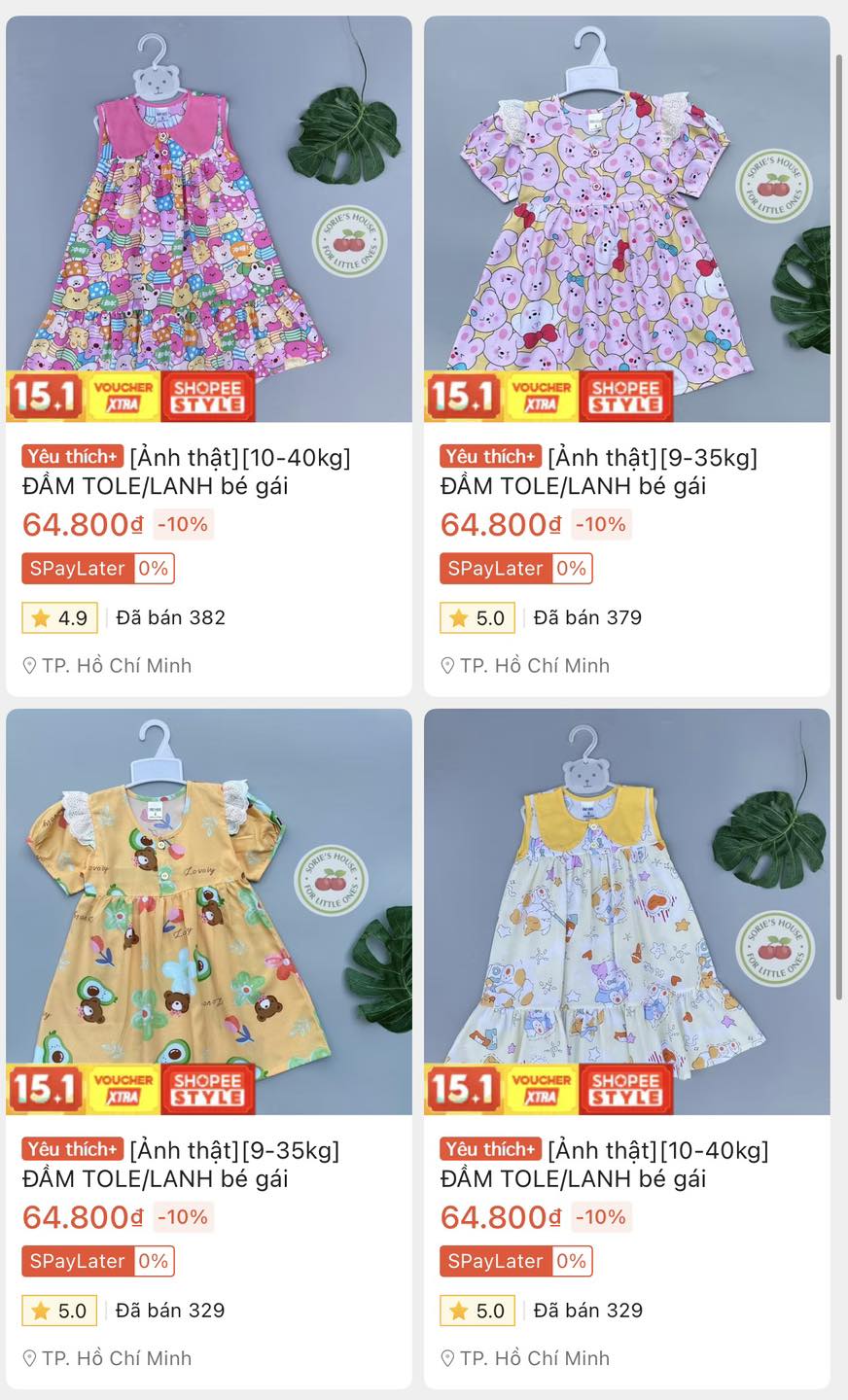The width and height of the screenshot is (848, 1400).
Task: Select the Voucher Xtra icon under pink bear dress
Action: pyautogui.click(x=124, y=396)
